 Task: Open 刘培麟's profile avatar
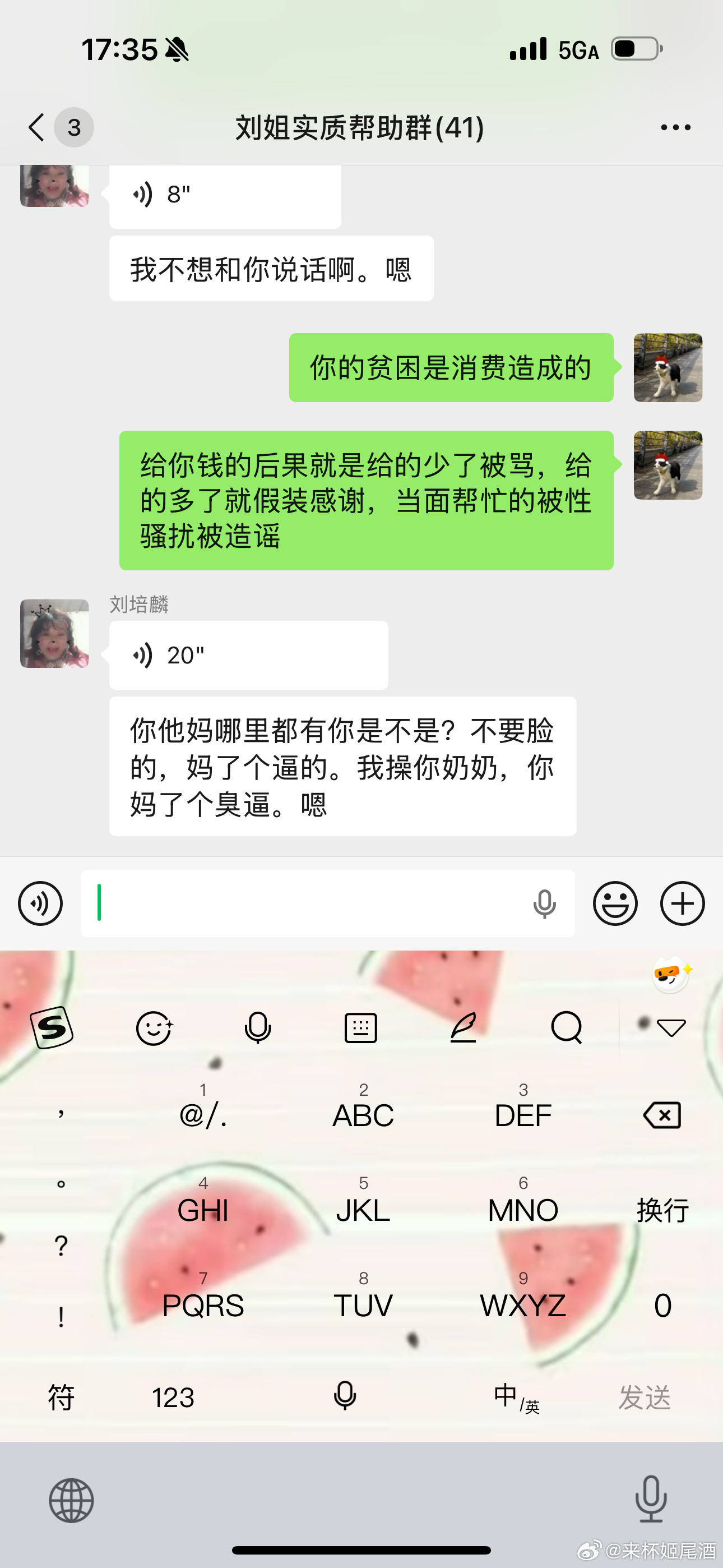55,634
